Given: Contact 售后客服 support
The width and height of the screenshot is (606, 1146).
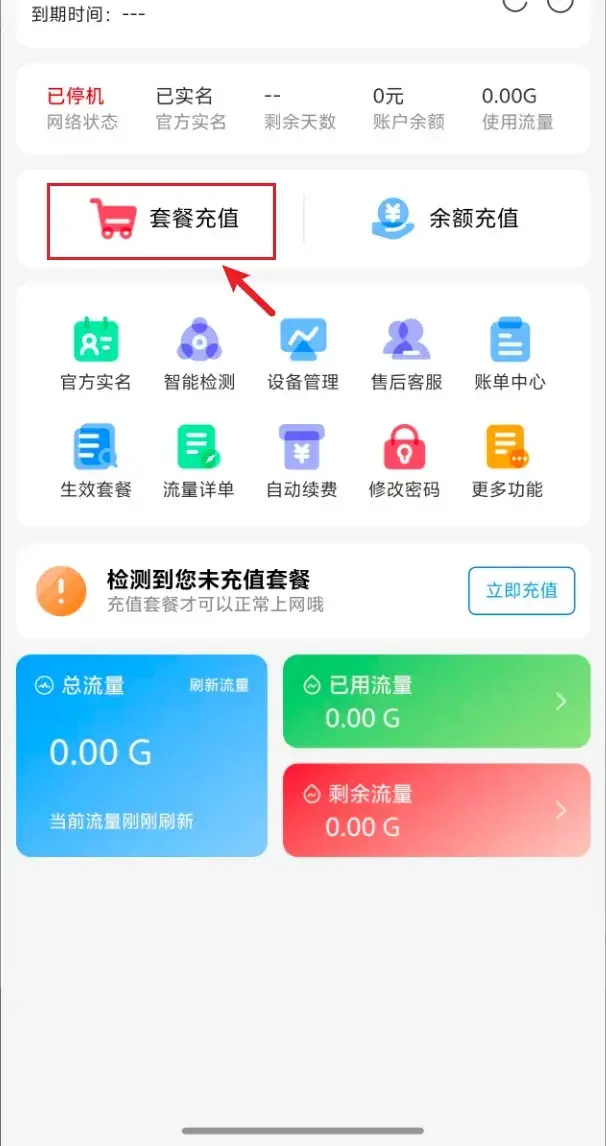Looking at the screenshot, I should coord(406,354).
